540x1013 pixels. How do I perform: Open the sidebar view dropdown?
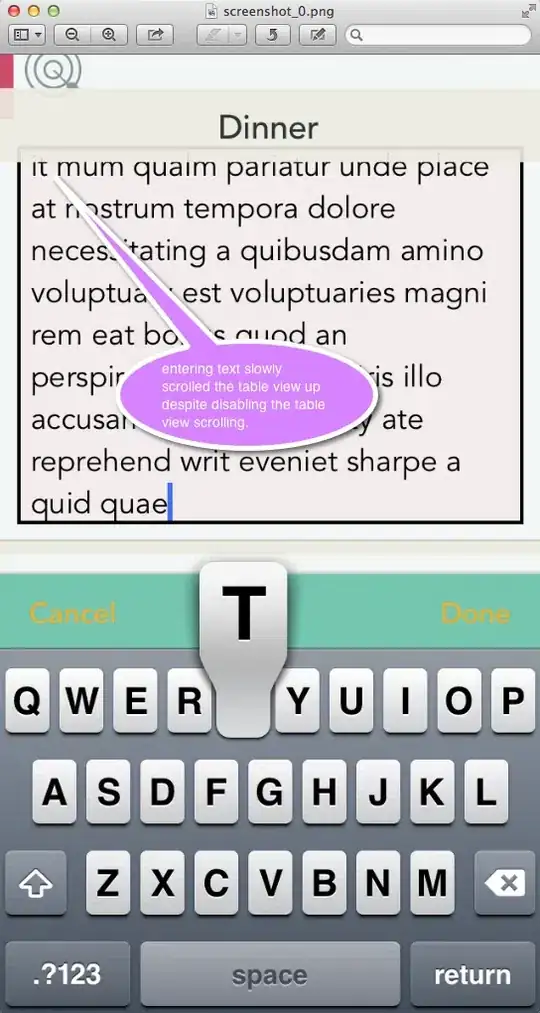coord(26,35)
